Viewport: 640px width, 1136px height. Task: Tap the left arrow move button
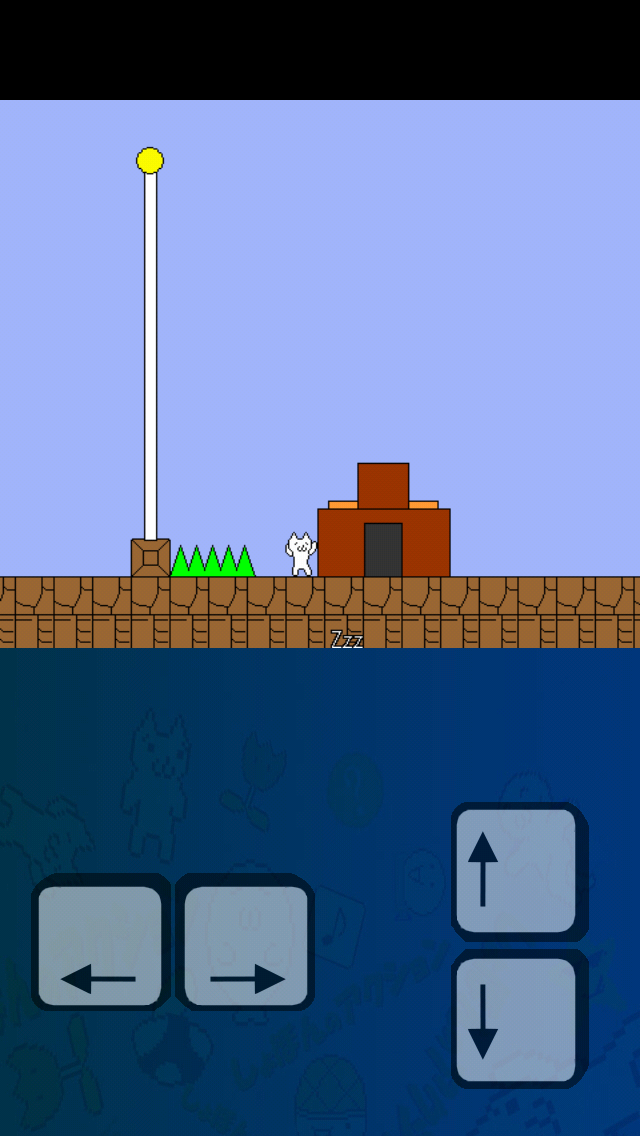point(99,944)
